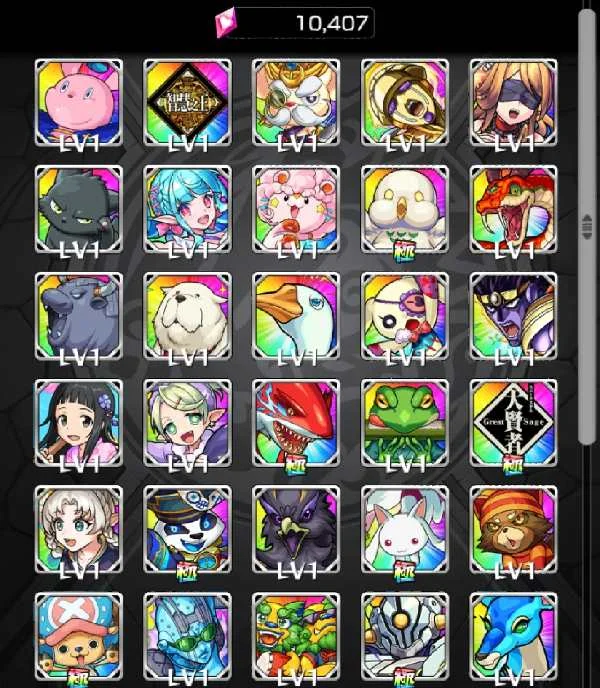Open the panda with captain hat tile
The width and height of the screenshot is (600, 688).
[187, 531]
